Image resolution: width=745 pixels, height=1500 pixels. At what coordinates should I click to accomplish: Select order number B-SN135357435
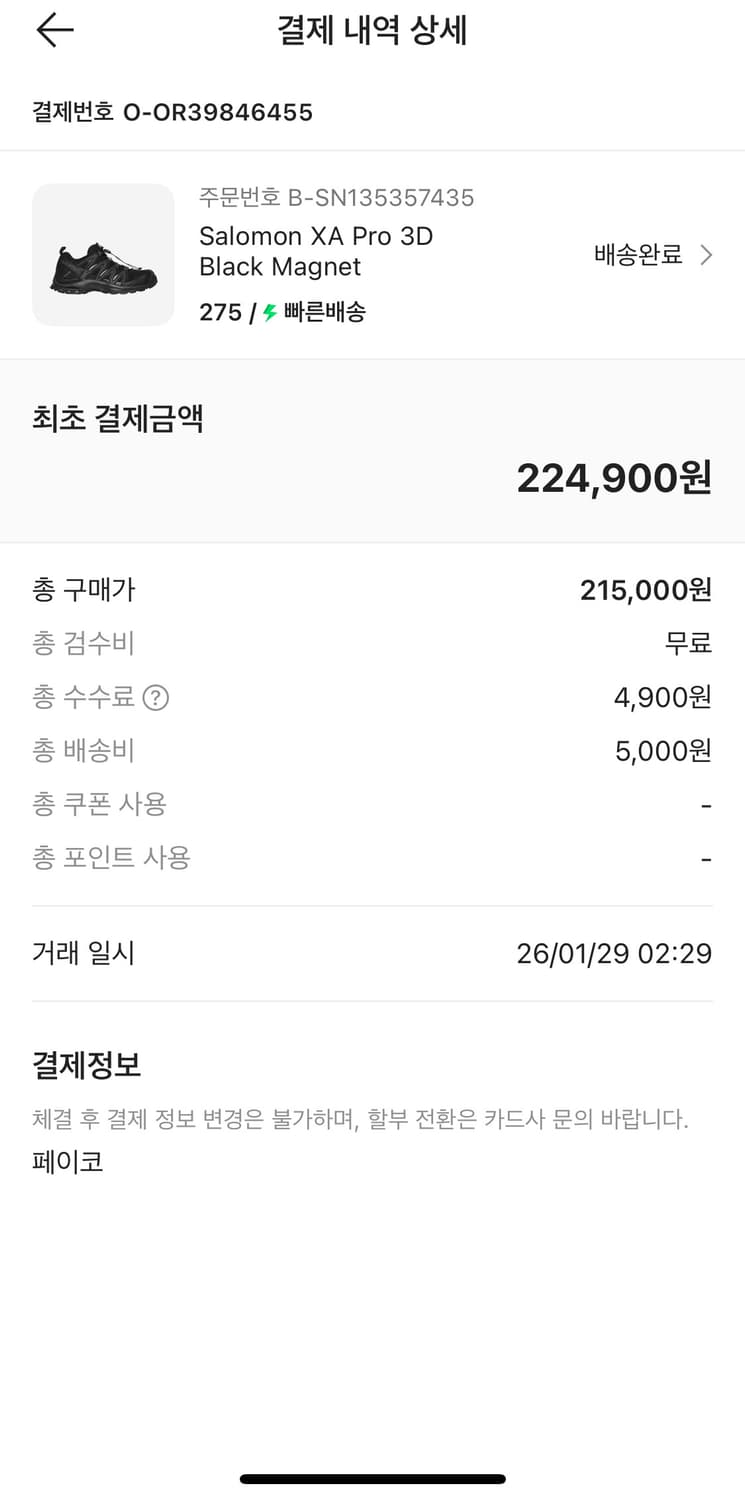tap(334, 197)
